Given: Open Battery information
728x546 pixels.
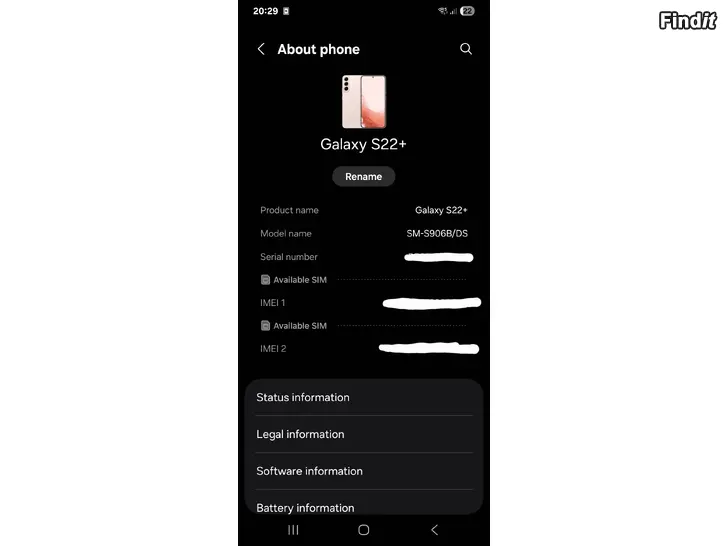Looking at the screenshot, I should (363, 506).
